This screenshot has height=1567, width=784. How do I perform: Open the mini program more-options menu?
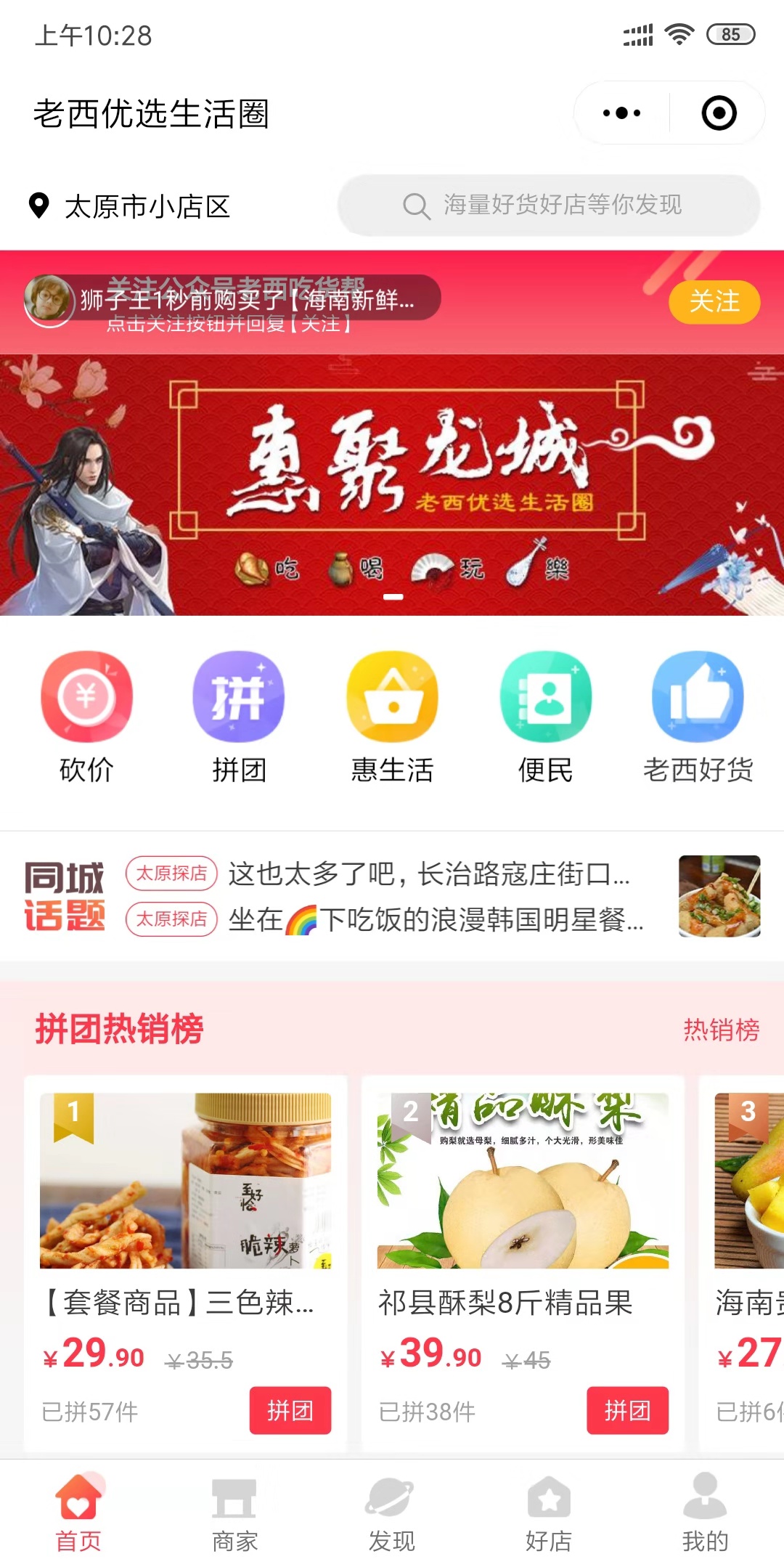click(x=622, y=113)
